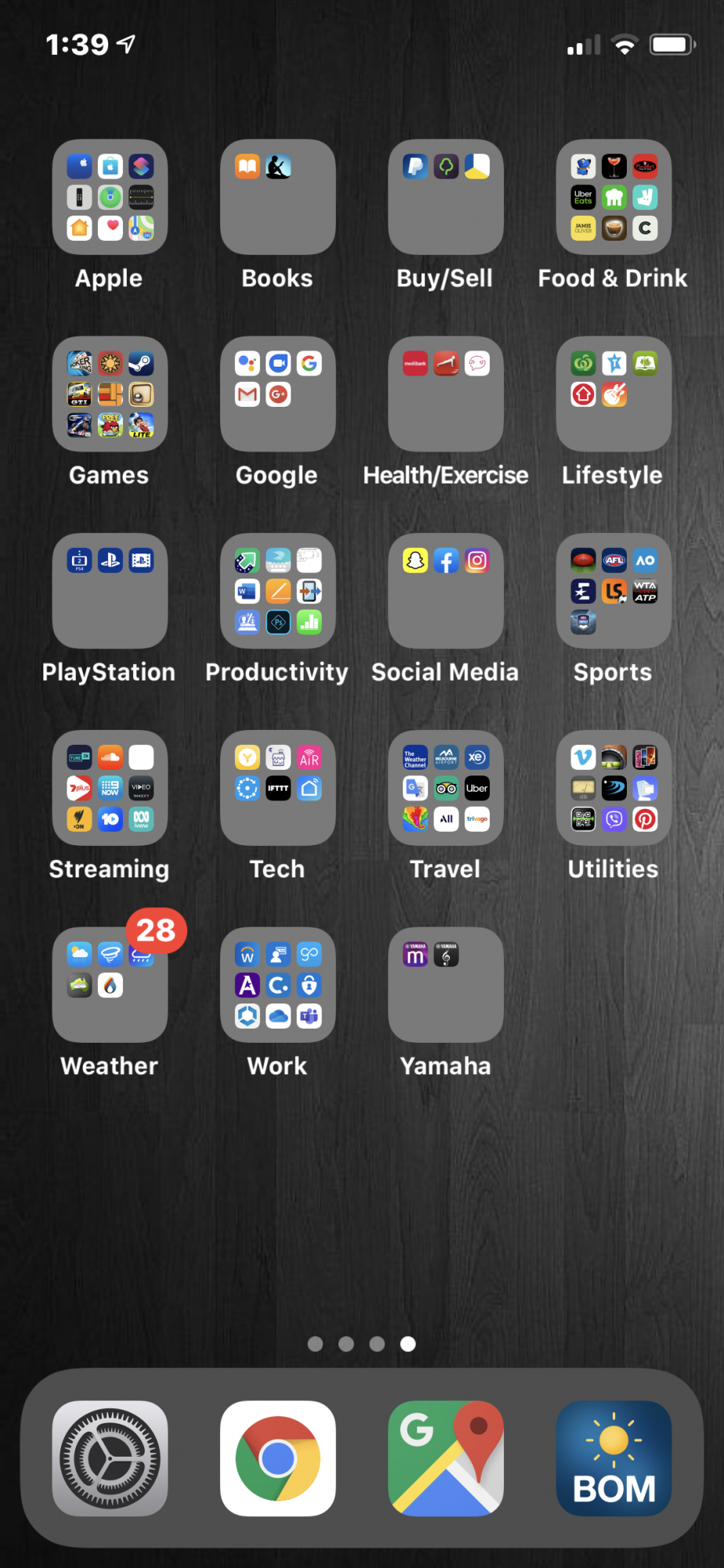The width and height of the screenshot is (724, 1568).
Task: Open the Google folder
Action: [x=278, y=394]
